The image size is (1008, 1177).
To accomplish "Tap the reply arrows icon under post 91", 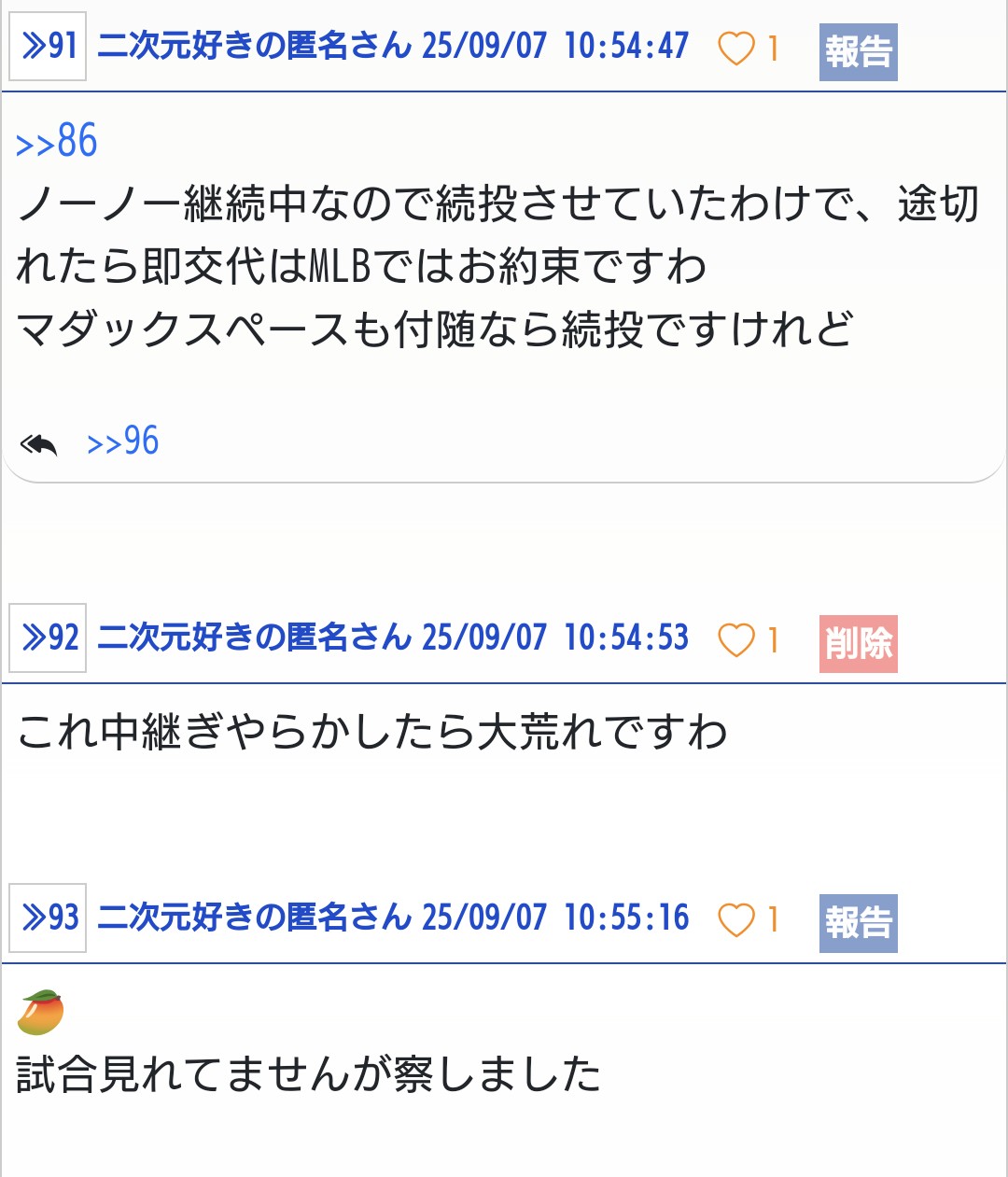I will [x=39, y=444].
